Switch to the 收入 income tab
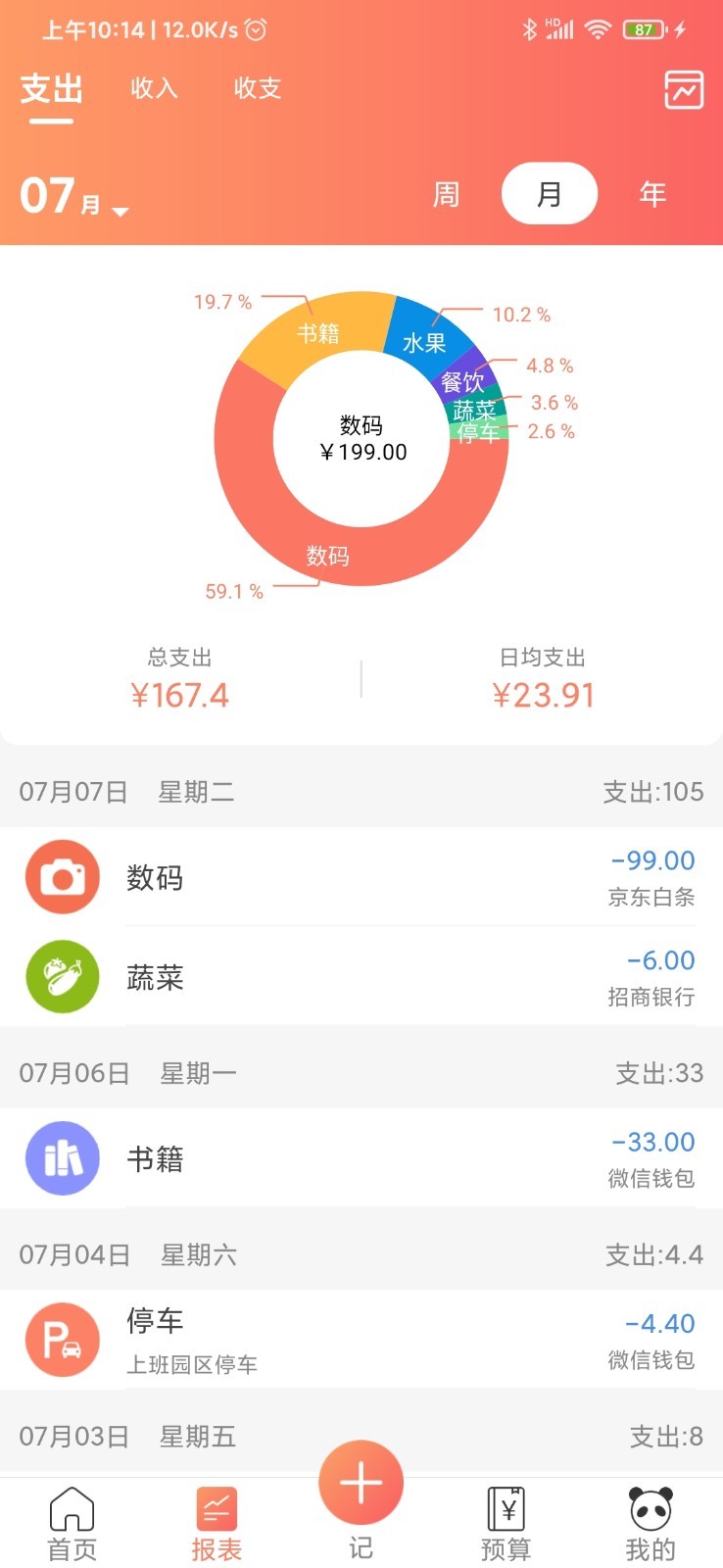723x1568 pixels. pos(153,89)
